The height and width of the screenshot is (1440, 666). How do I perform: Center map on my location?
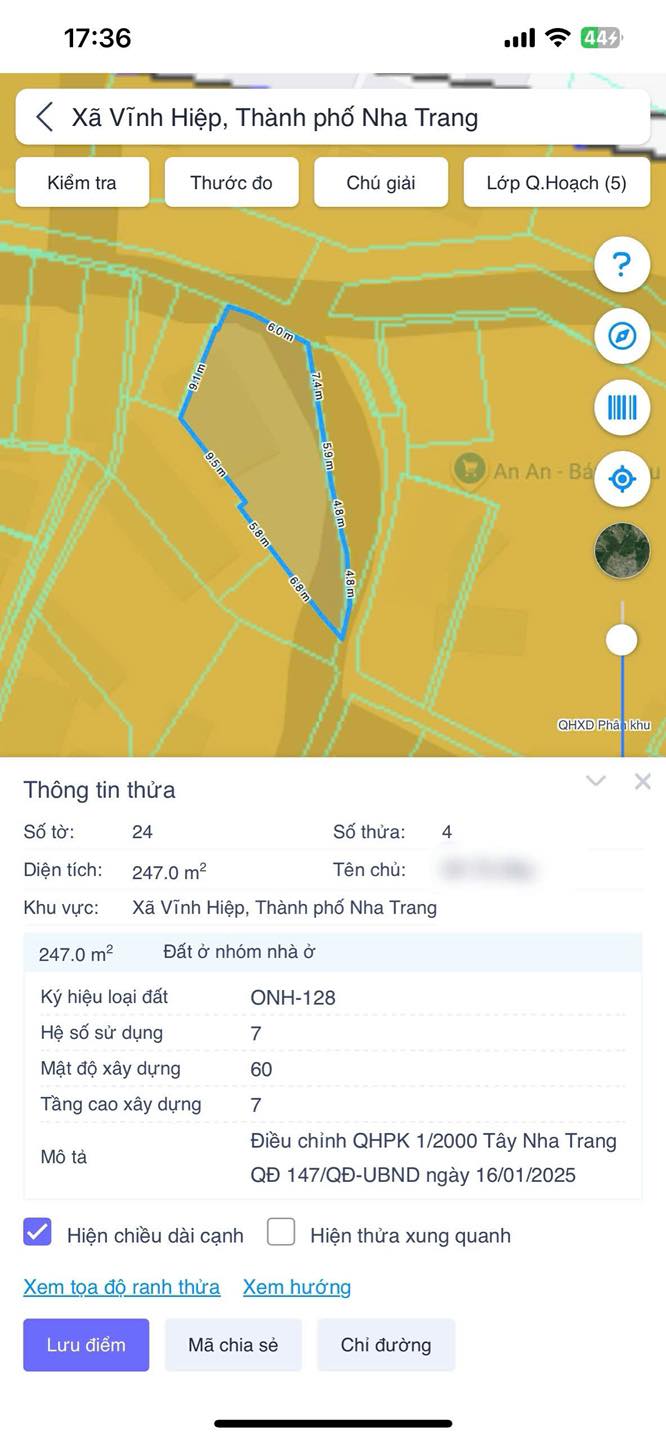coord(622,479)
